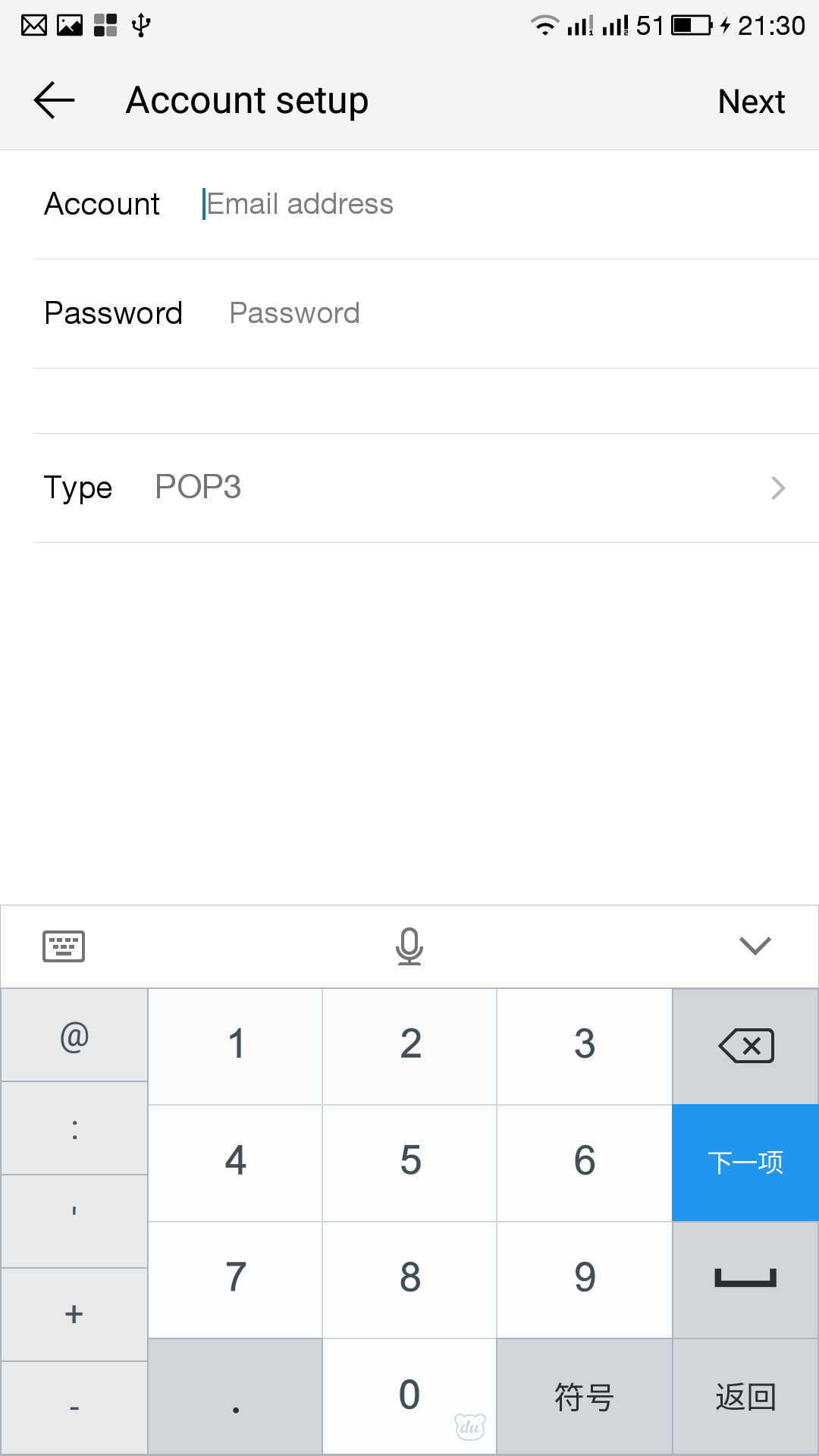
Task: Open the POP3 account type selector
Action: pyautogui.click(x=425, y=488)
